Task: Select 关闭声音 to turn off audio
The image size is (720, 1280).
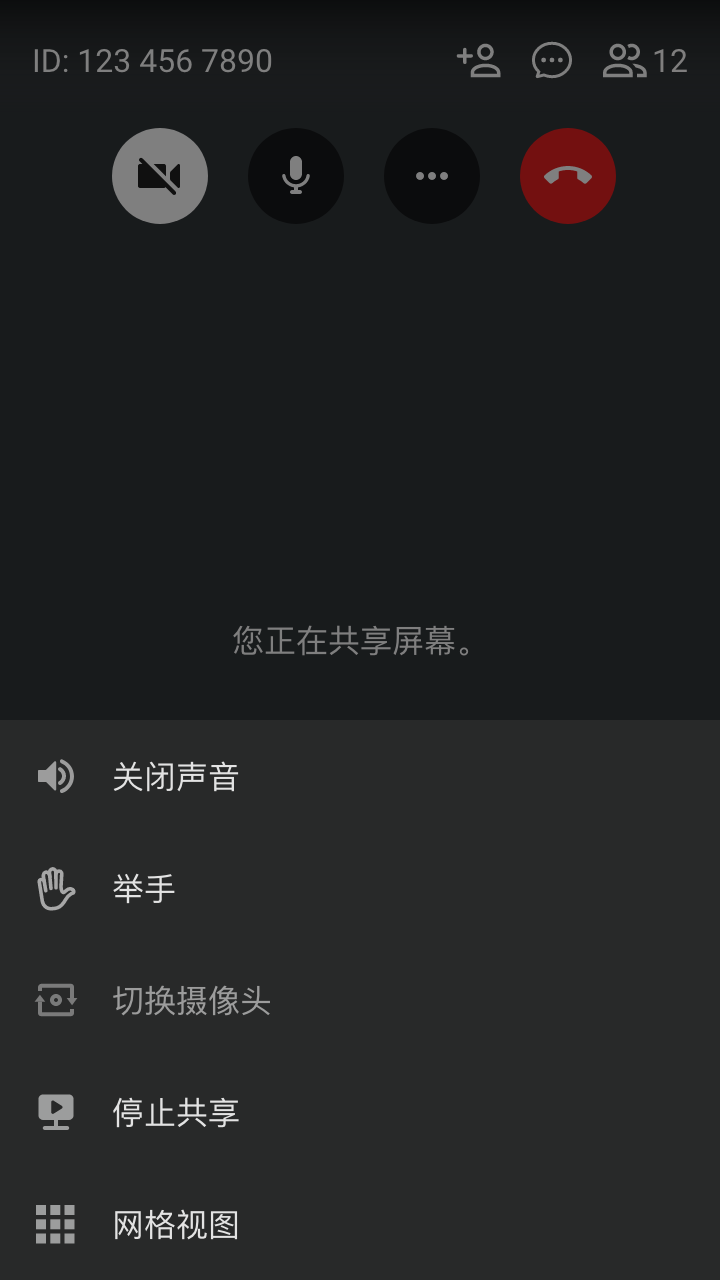Action: 175,777
